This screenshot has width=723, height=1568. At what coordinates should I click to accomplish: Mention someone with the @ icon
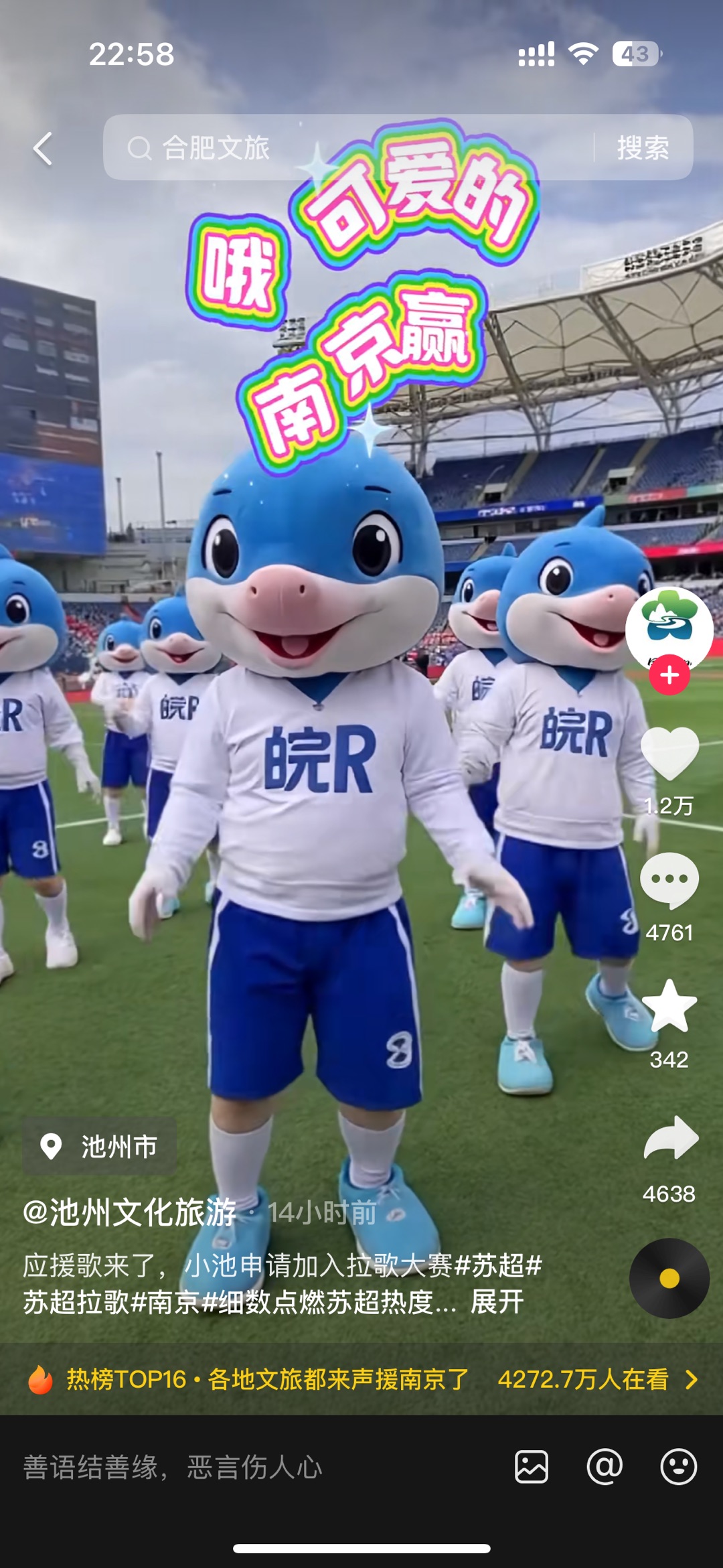click(x=605, y=1467)
